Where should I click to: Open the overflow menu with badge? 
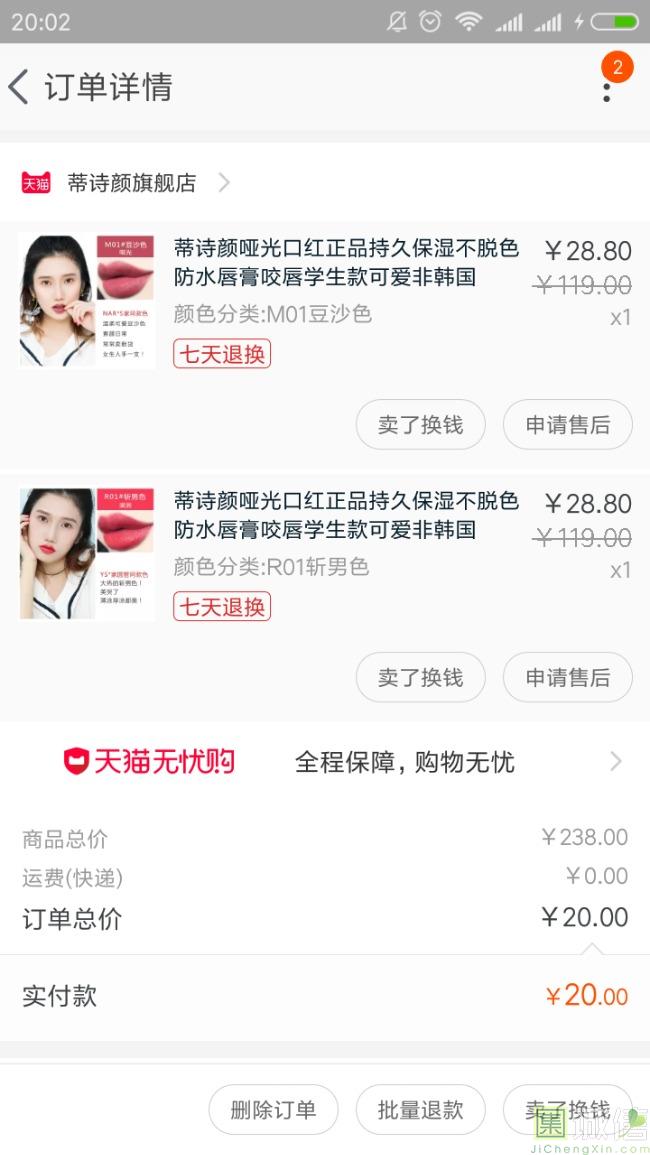(x=607, y=88)
